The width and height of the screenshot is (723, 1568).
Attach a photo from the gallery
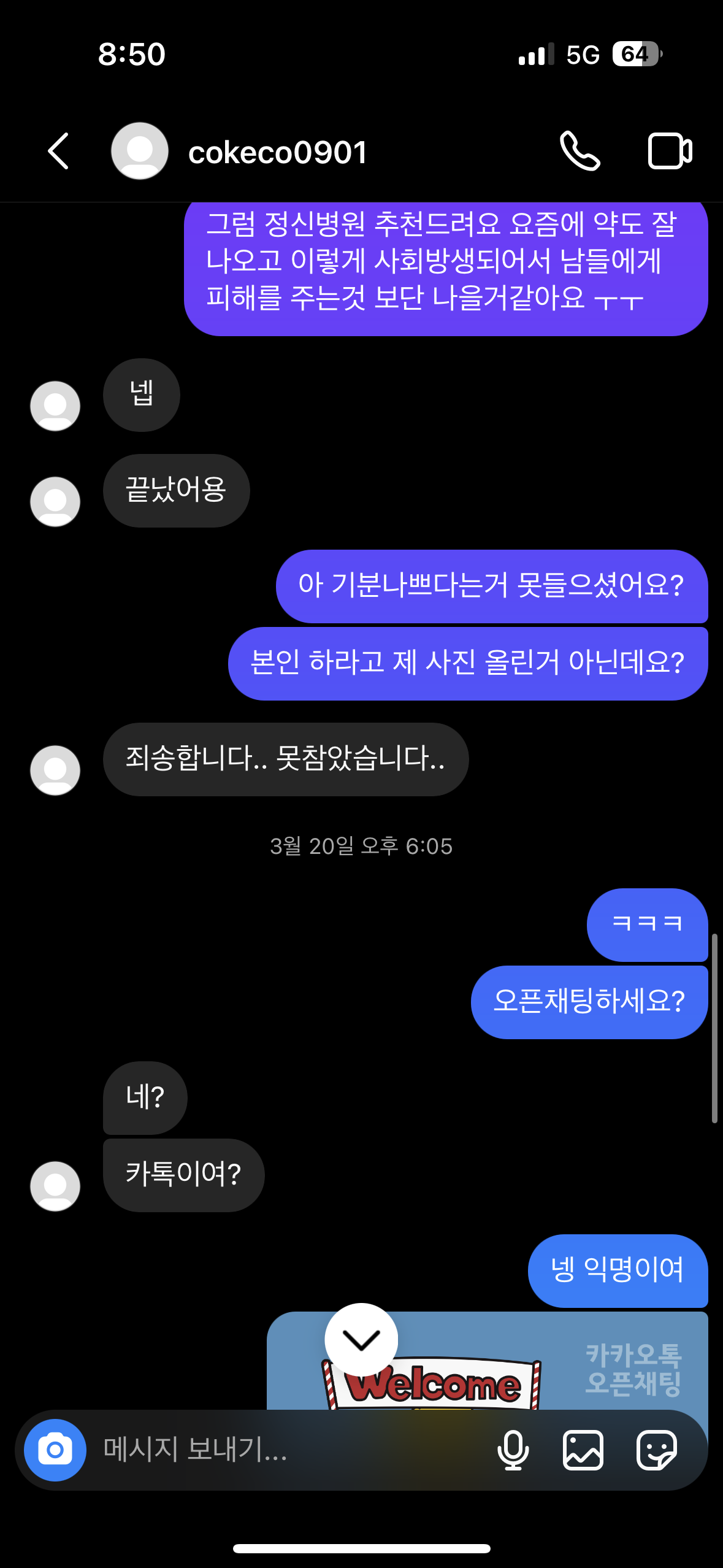coord(583,1450)
